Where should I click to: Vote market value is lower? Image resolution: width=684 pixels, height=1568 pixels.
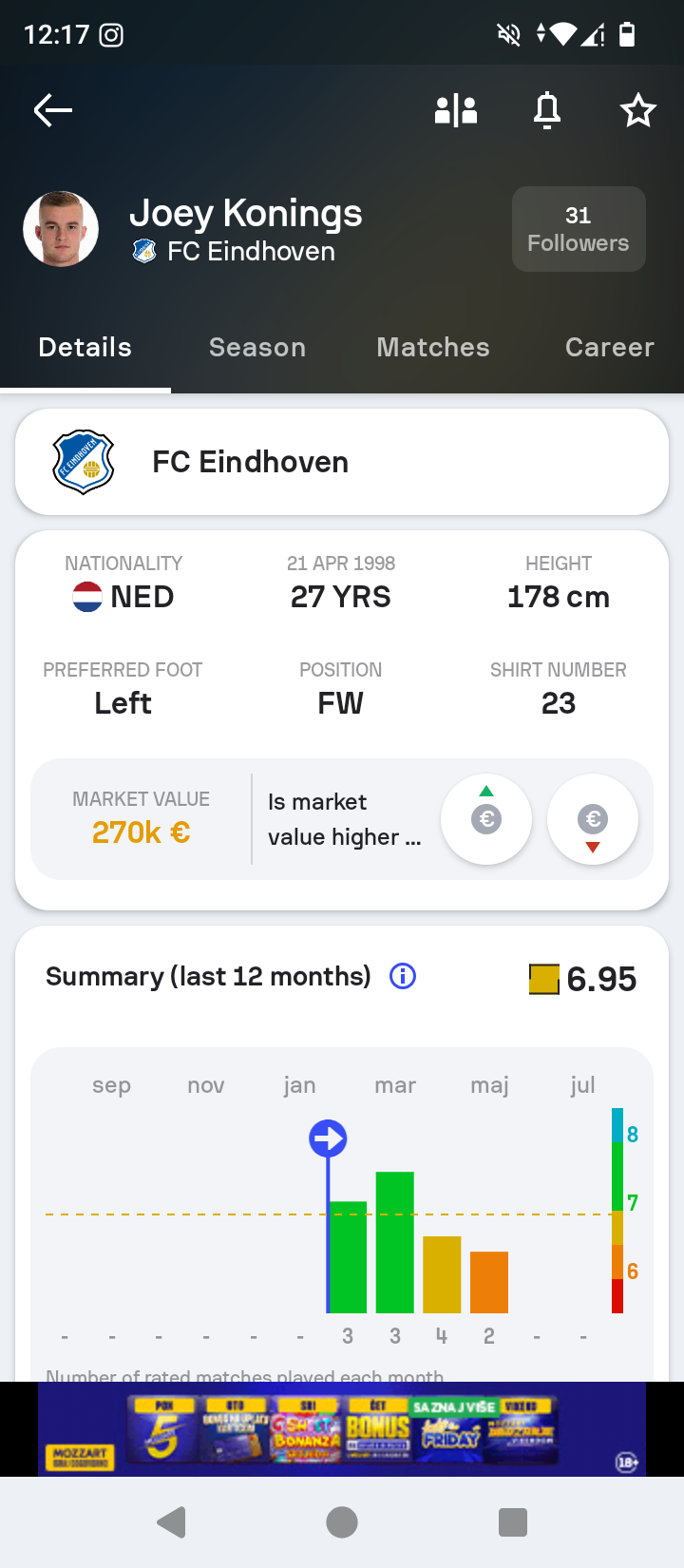point(593,819)
